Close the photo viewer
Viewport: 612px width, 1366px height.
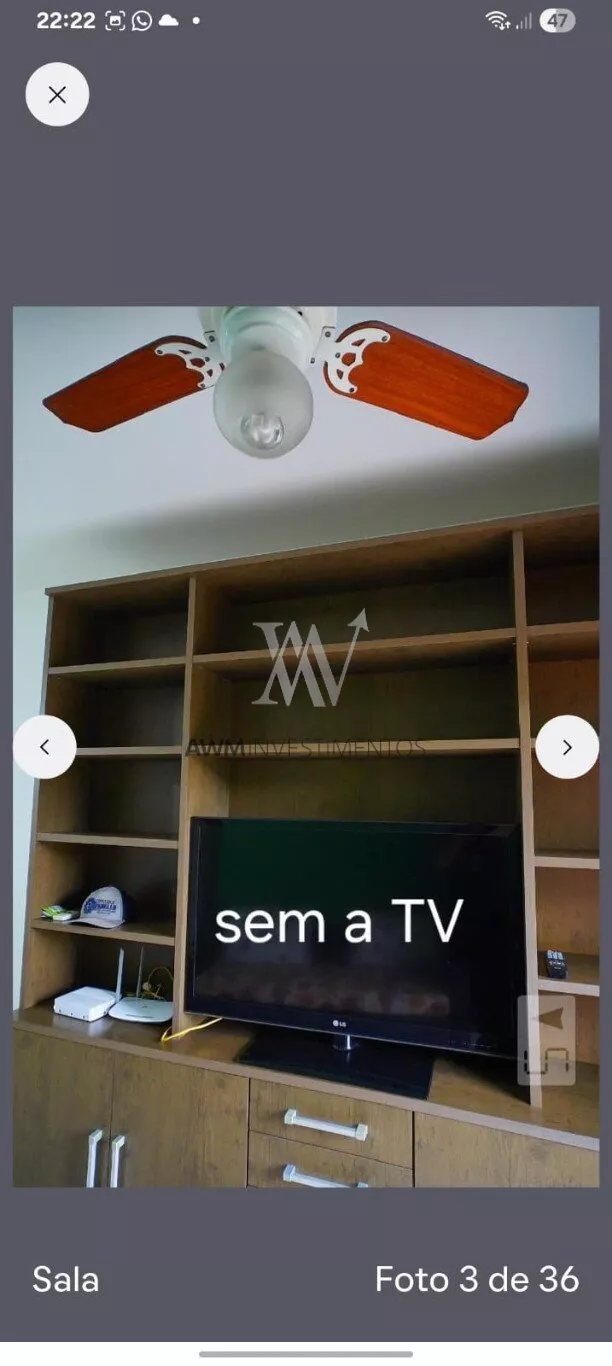(x=57, y=95)
